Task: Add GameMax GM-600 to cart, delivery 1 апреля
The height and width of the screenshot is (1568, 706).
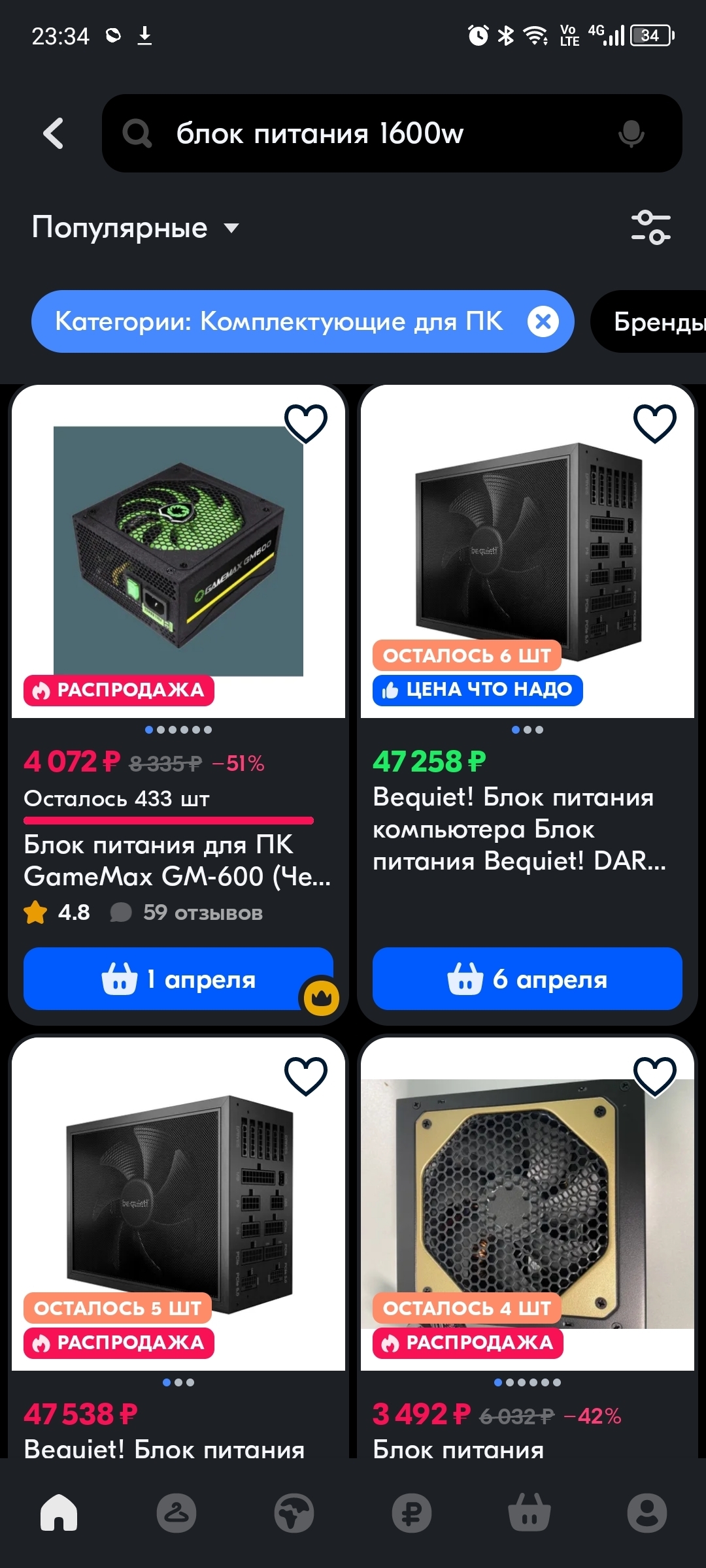Action: (x=178, y=979)
